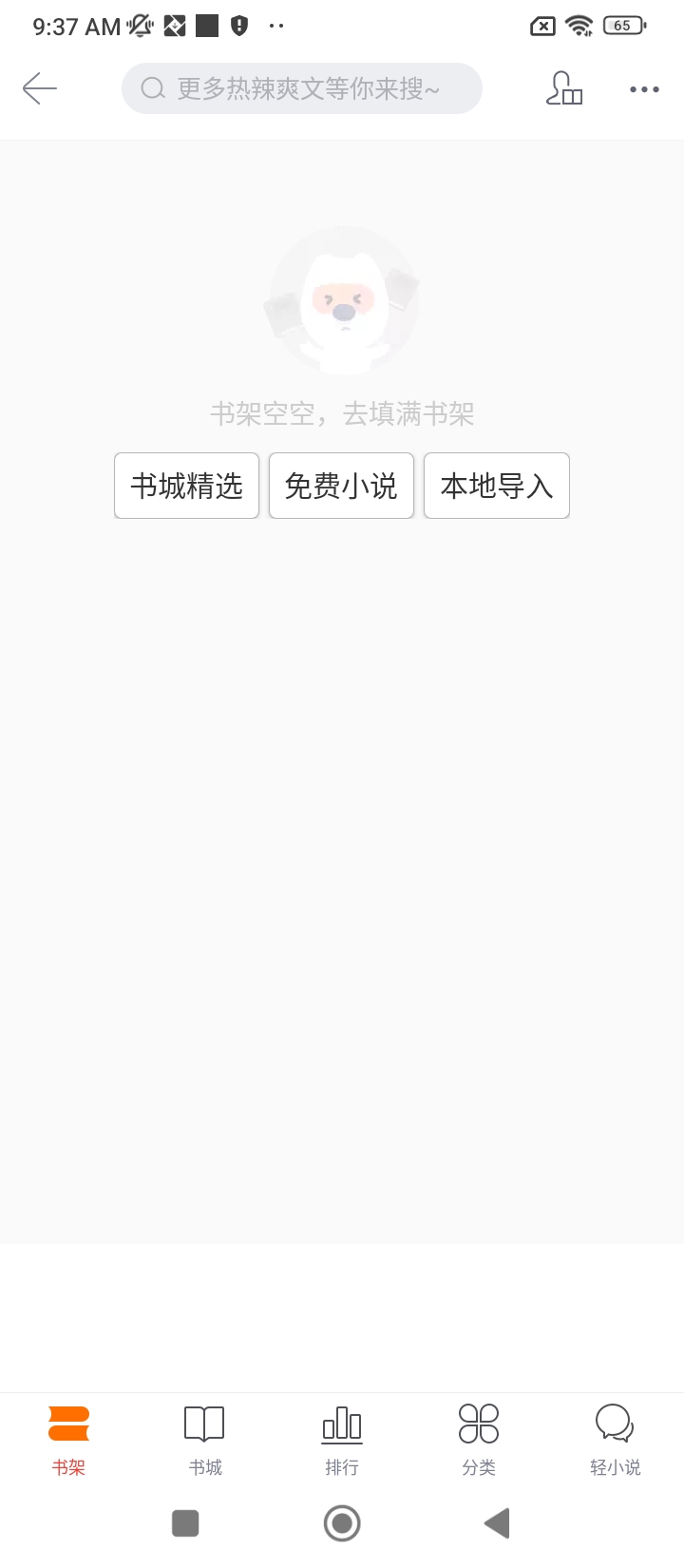Switch to the 轻小说 tab
The height and width of the screenshot is (1568, 684).
click(615, 1440)
